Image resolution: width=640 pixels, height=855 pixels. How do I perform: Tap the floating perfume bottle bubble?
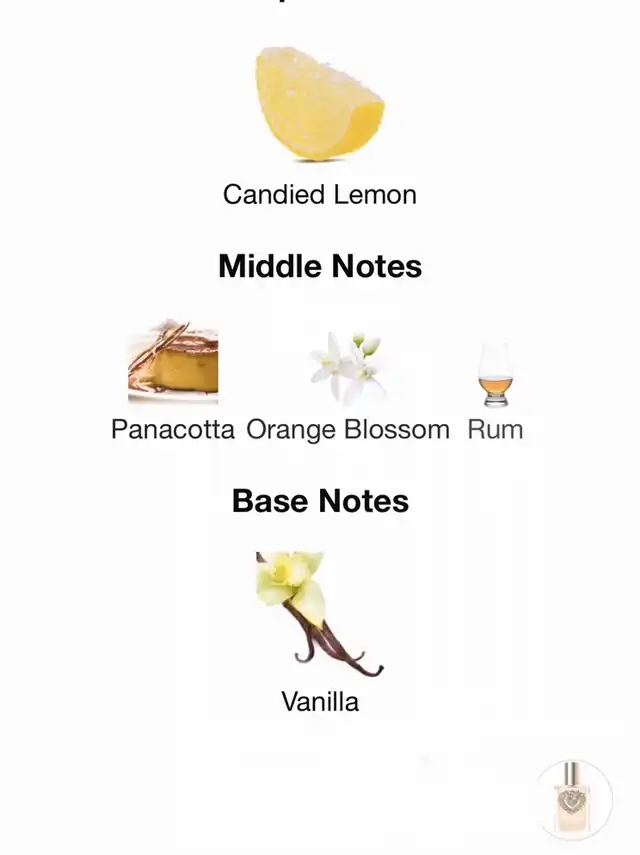click(x=574, y=799)
